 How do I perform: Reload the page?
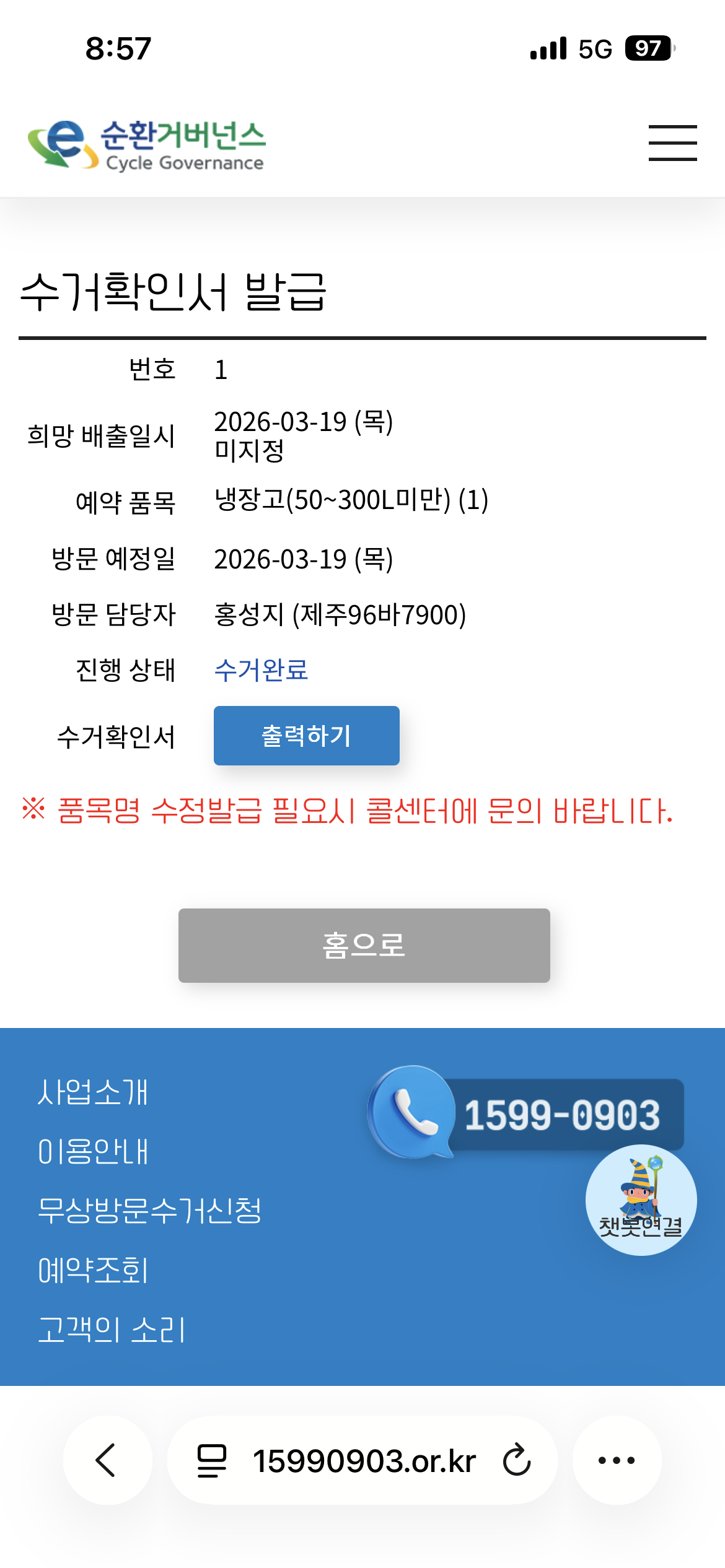tap(516, 1460)
